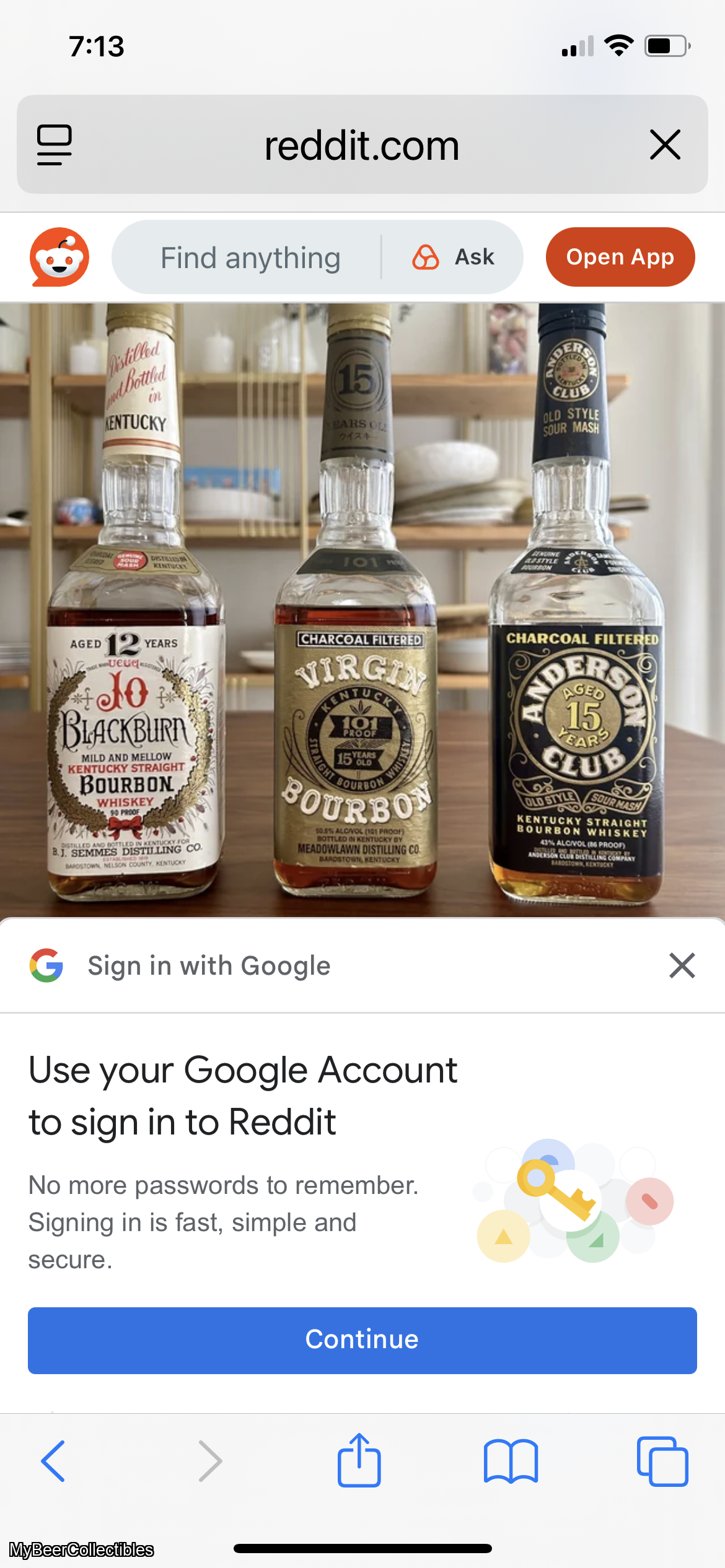Open the Safari share sheet
Image resolution: width=725 pixels, height=1568 pixels.
click(359, 1461)
